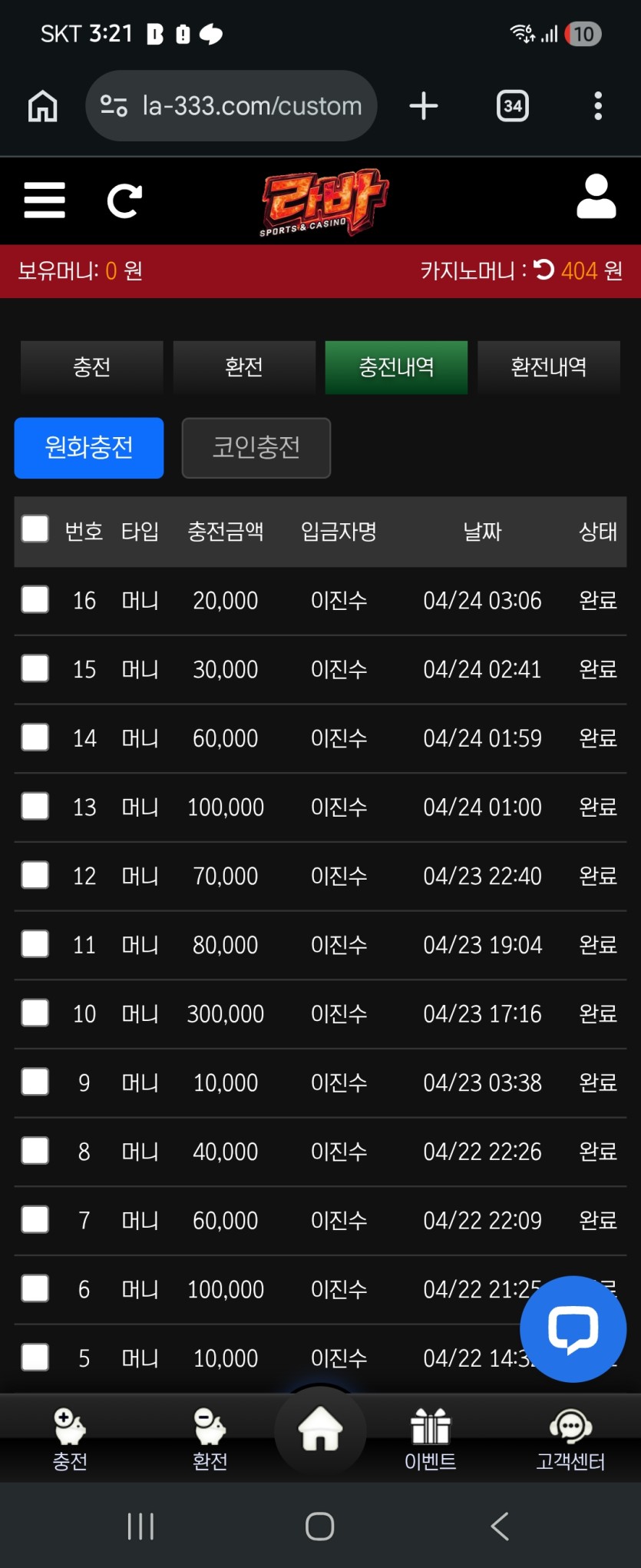
Task: Select the 원화충전 button
Action: tap(89, 448)
